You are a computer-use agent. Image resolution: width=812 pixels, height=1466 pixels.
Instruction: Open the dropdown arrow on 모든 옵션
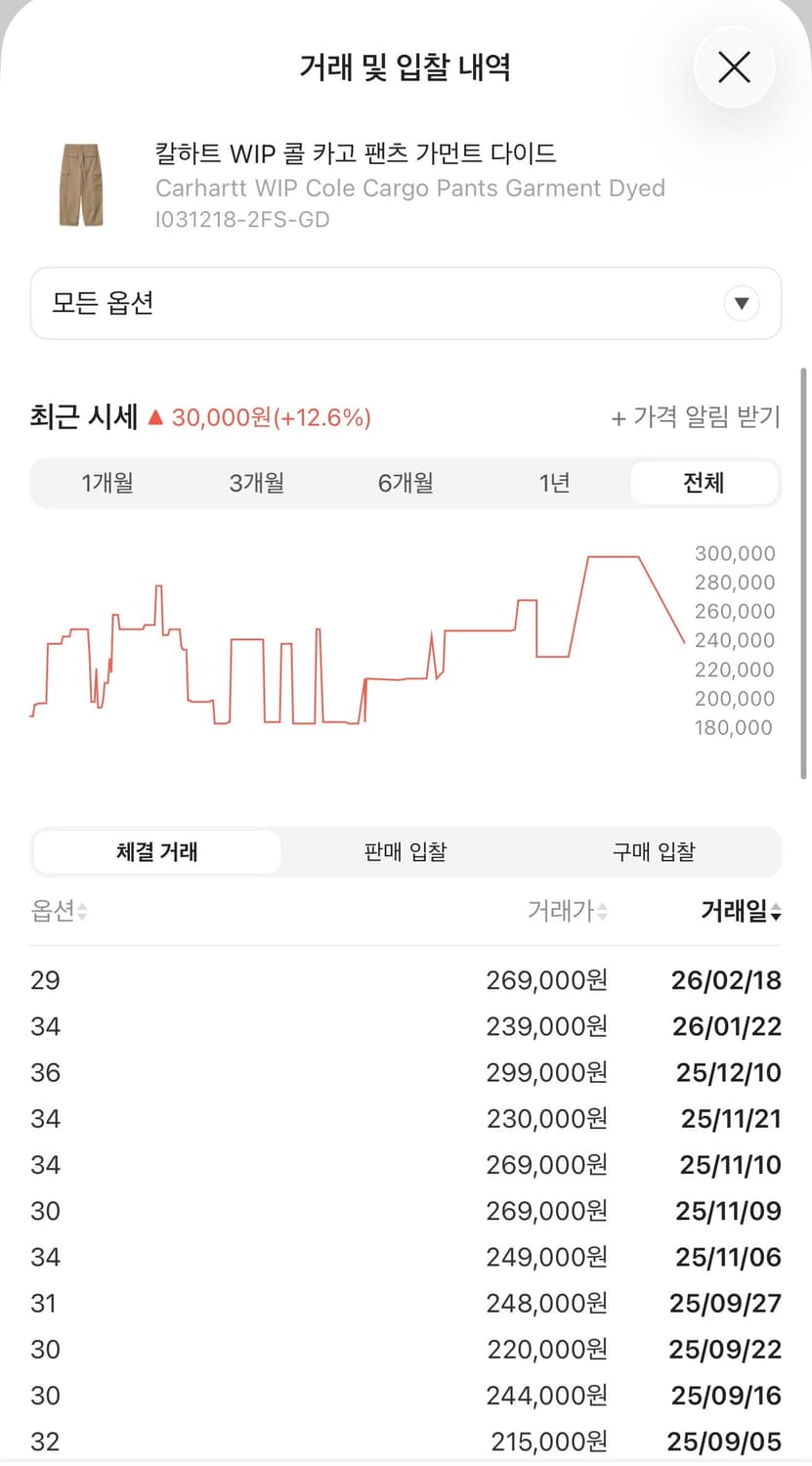point(742,303)
